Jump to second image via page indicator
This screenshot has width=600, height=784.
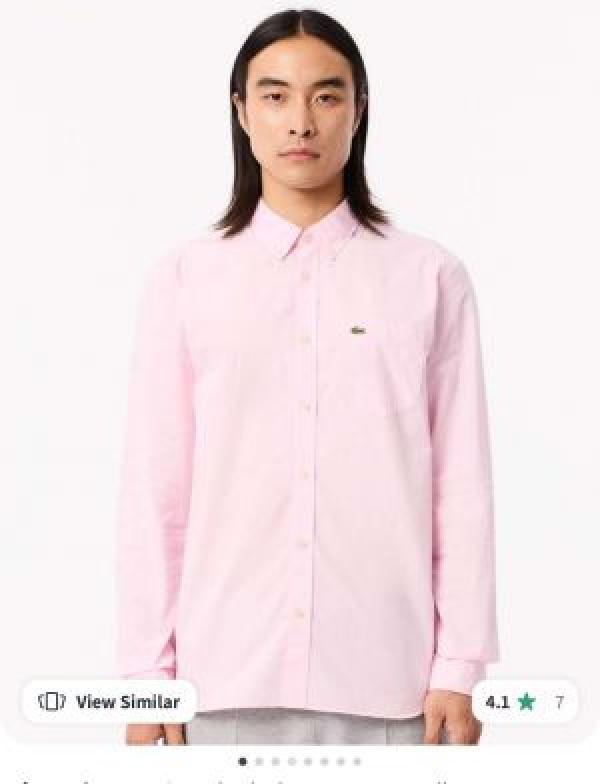click(x=259, y=762)
